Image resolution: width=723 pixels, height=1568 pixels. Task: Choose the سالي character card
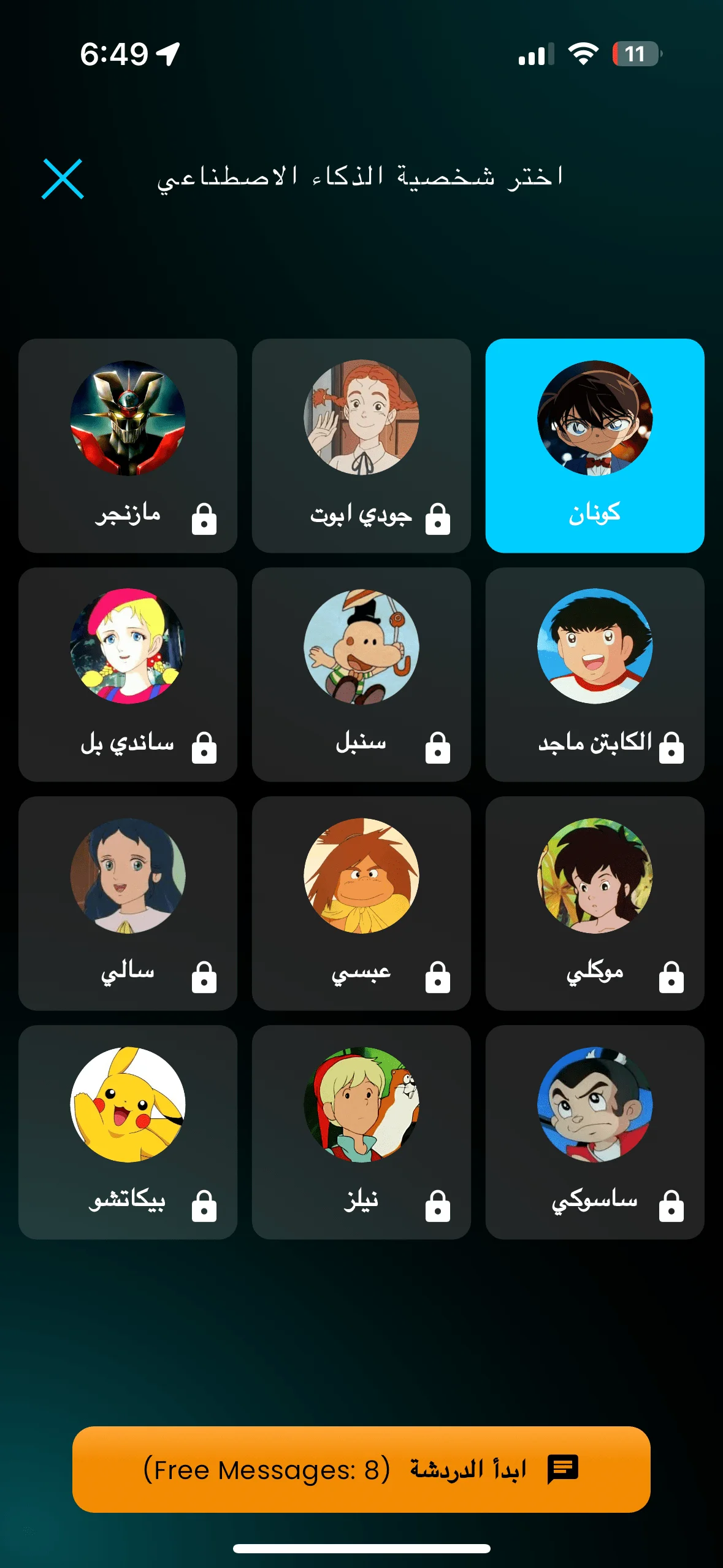(x=128, y=903)
